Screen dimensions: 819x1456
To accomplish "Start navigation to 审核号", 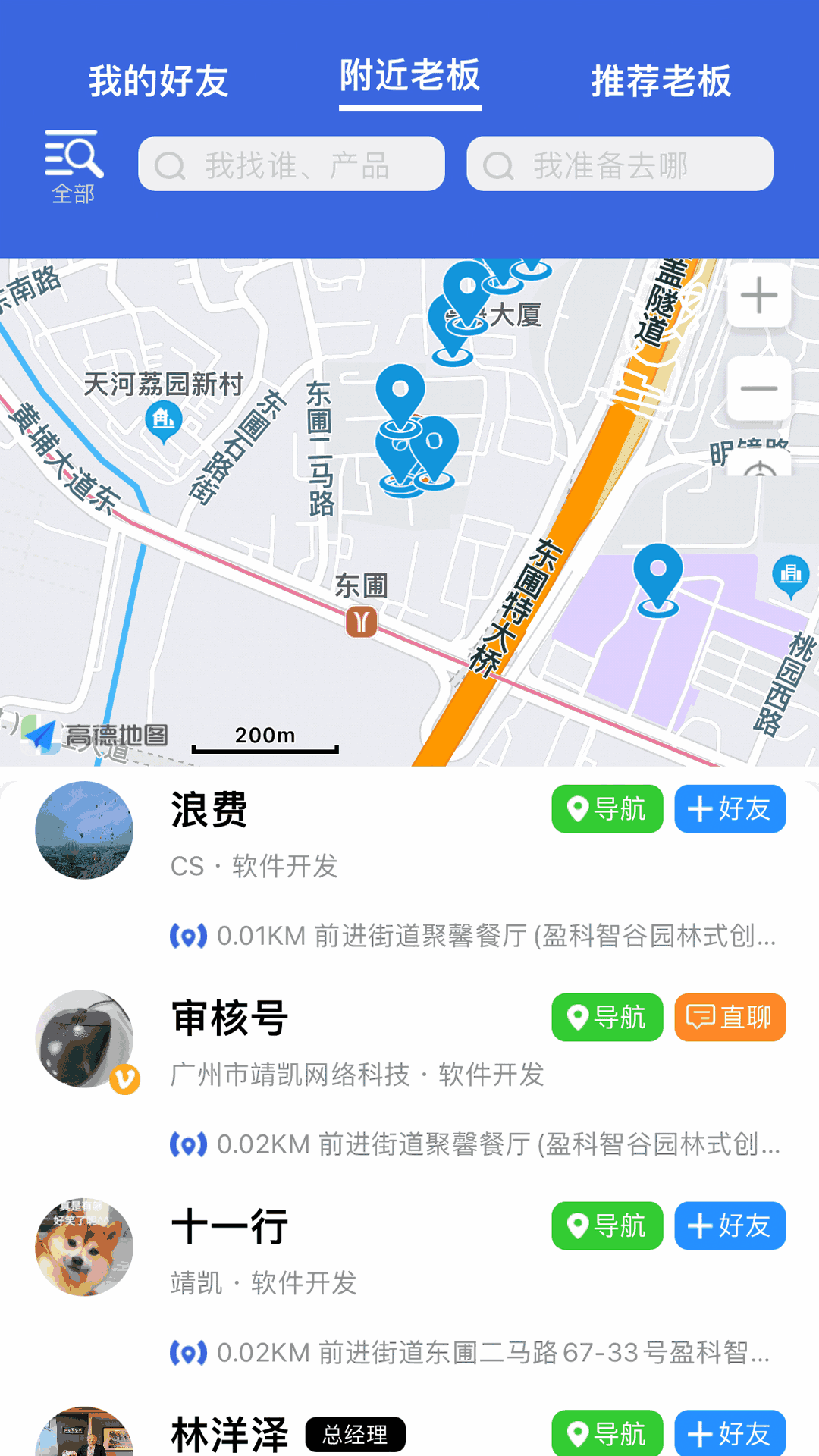I will pos(607,1017).
